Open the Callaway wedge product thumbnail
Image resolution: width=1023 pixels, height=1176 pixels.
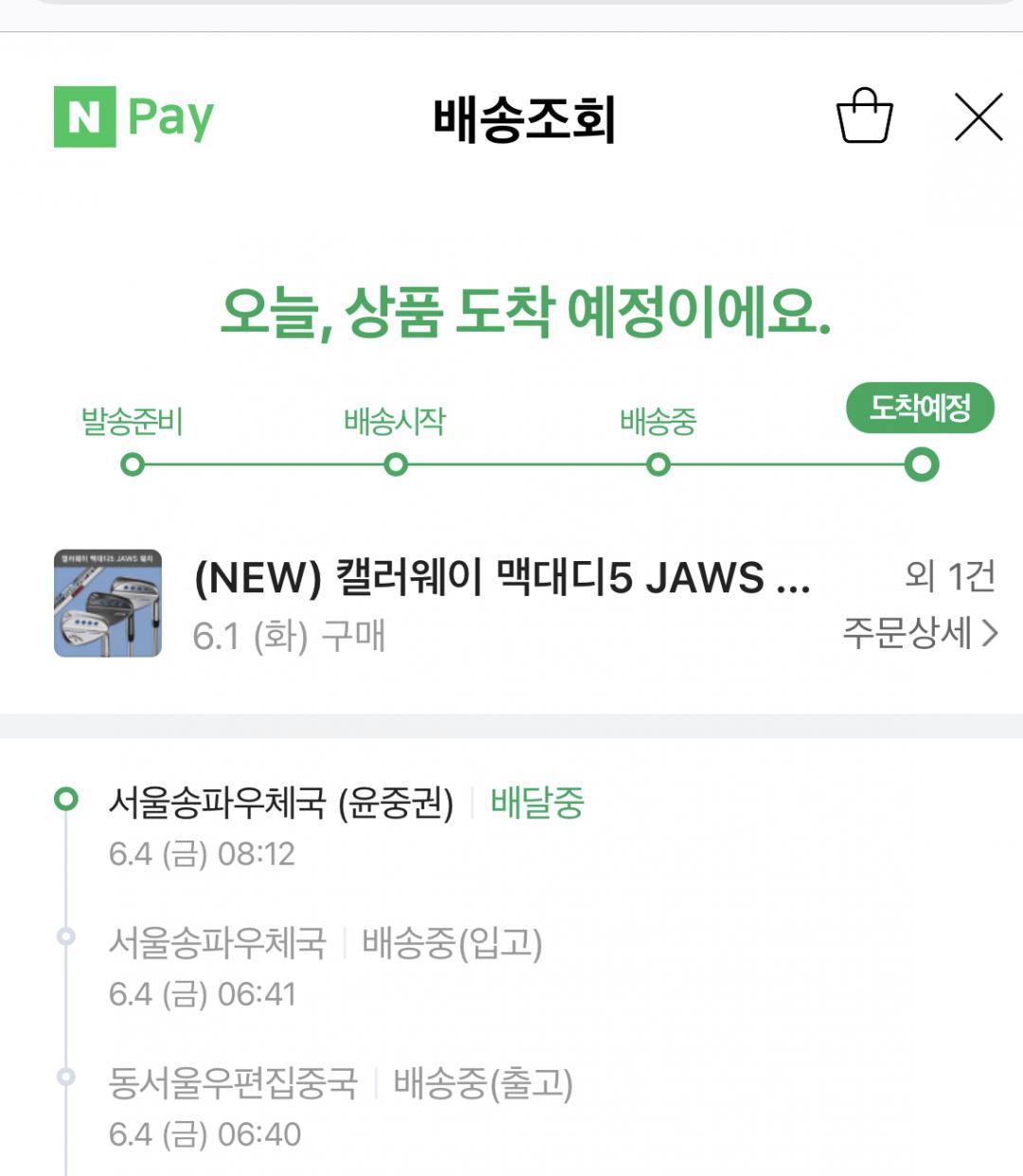pos(108,604)
